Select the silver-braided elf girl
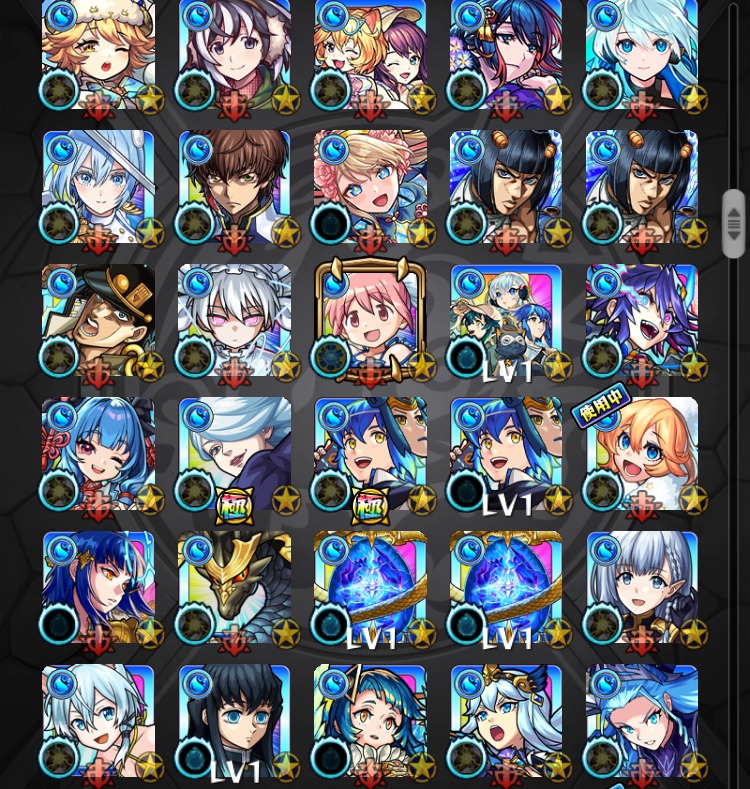Screen dimensions: 750x789 pyautogui.click(x=642, y=588)
